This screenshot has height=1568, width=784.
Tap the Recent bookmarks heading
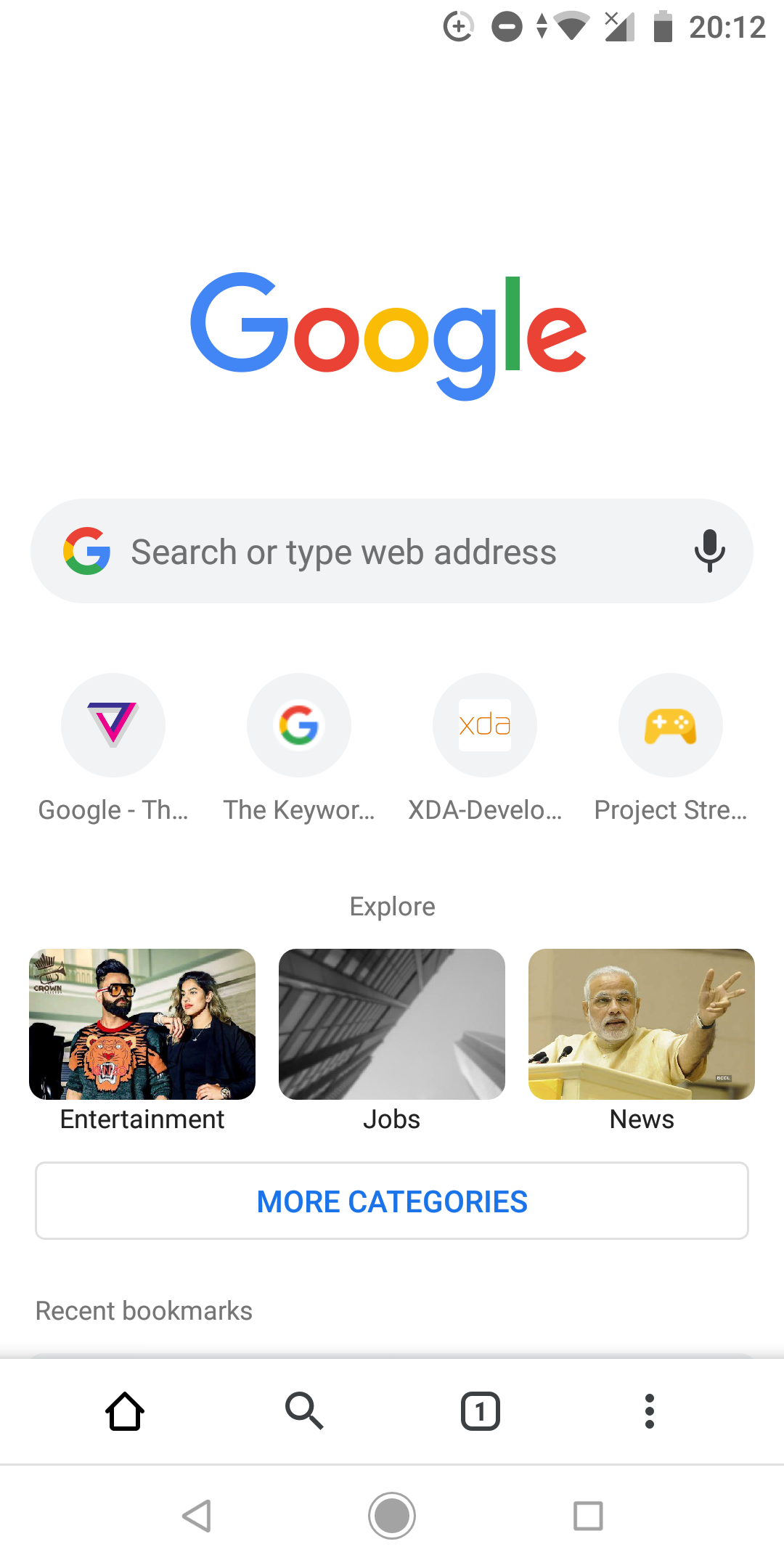143,1310
